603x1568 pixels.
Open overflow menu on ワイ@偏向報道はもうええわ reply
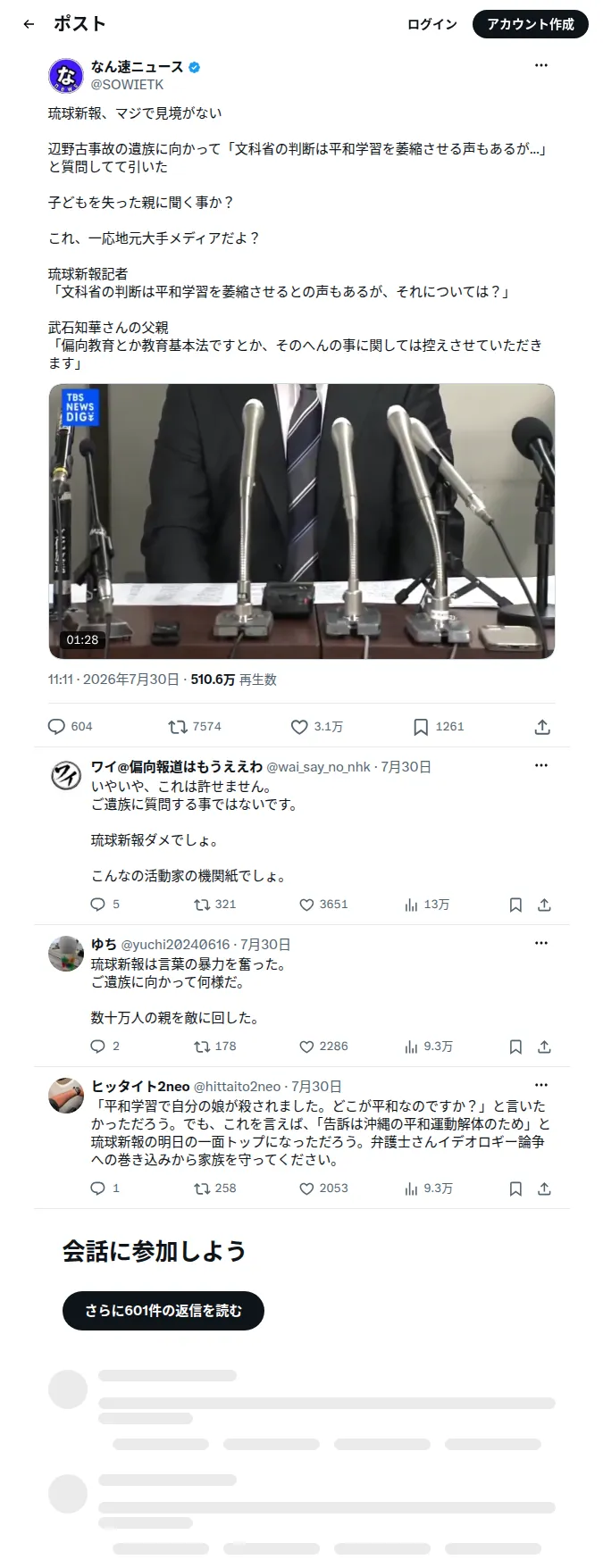(541, 765)
